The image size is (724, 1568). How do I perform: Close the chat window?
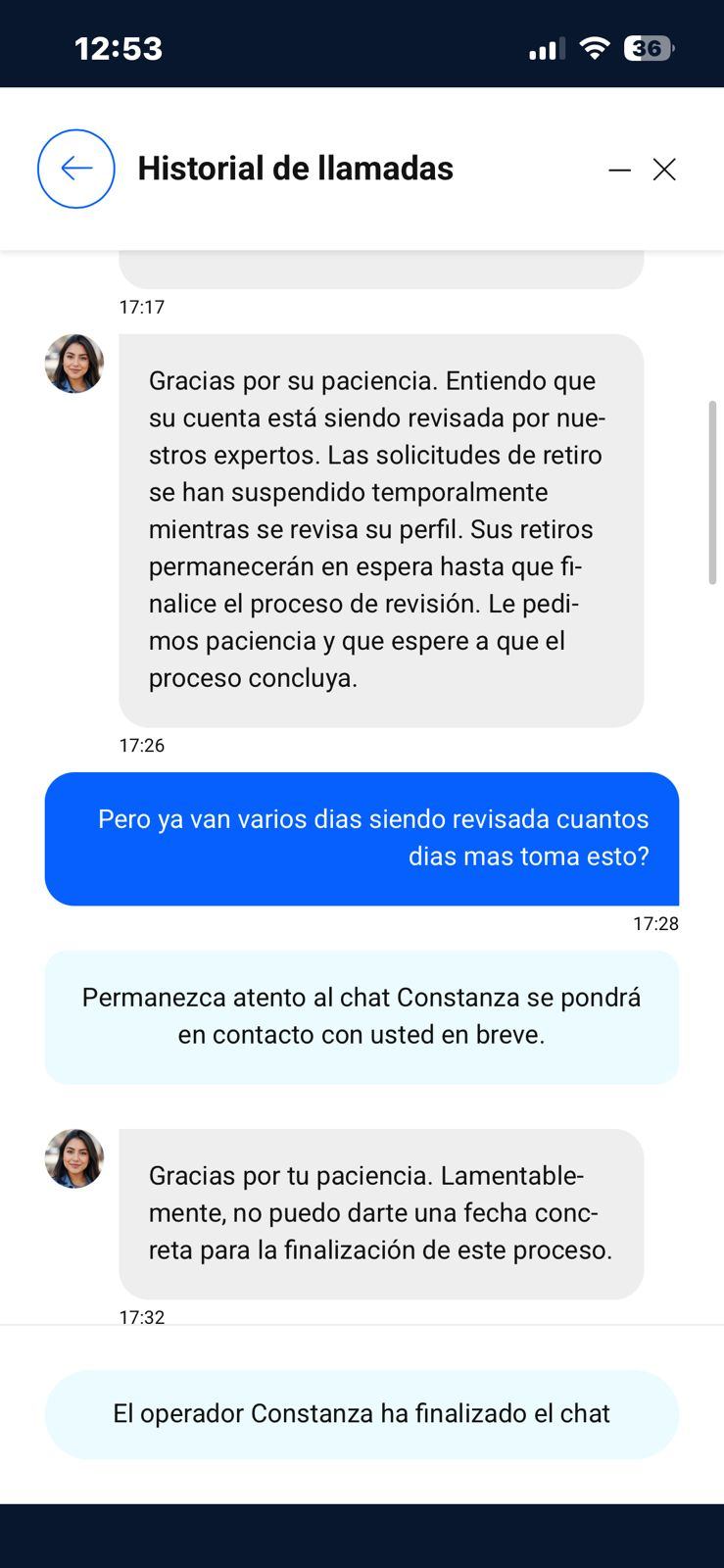coord(664,170)
